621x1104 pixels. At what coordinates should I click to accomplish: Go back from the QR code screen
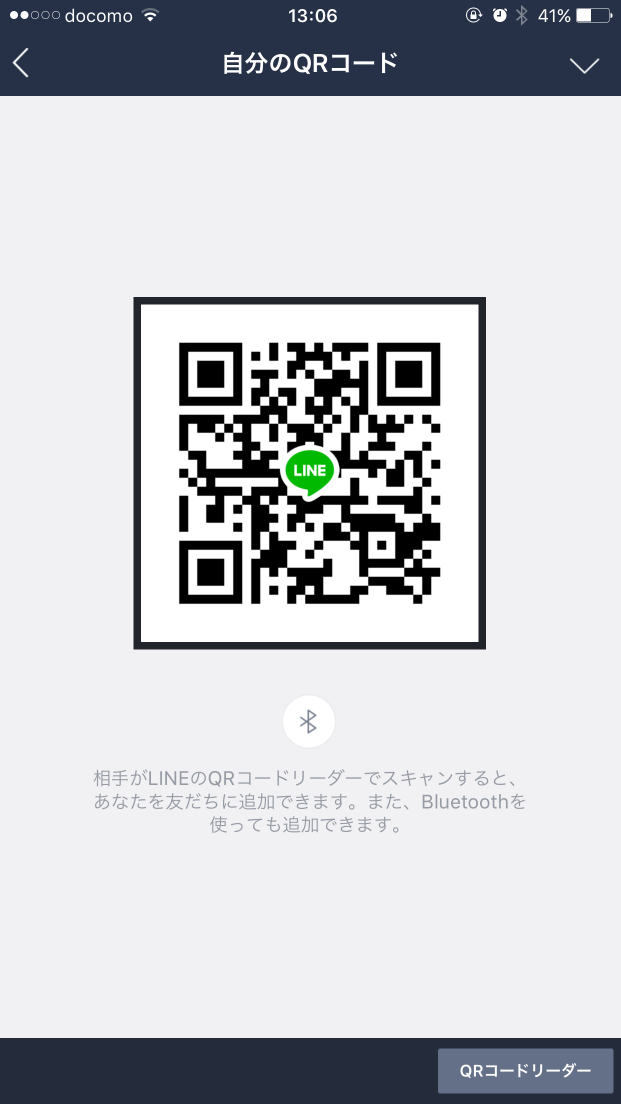(x=21, y=64)
